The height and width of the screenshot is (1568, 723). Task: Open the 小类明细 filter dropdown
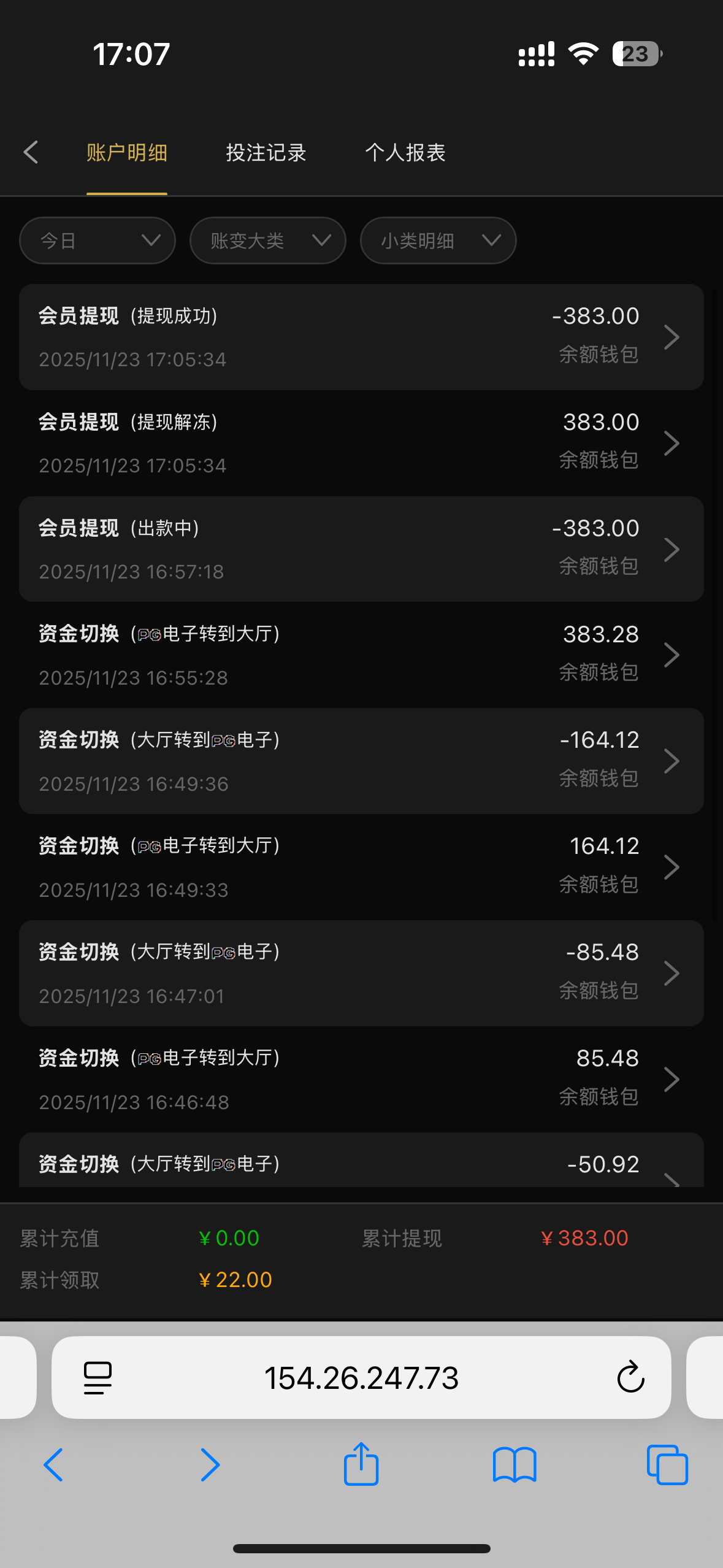click(438, 240)
